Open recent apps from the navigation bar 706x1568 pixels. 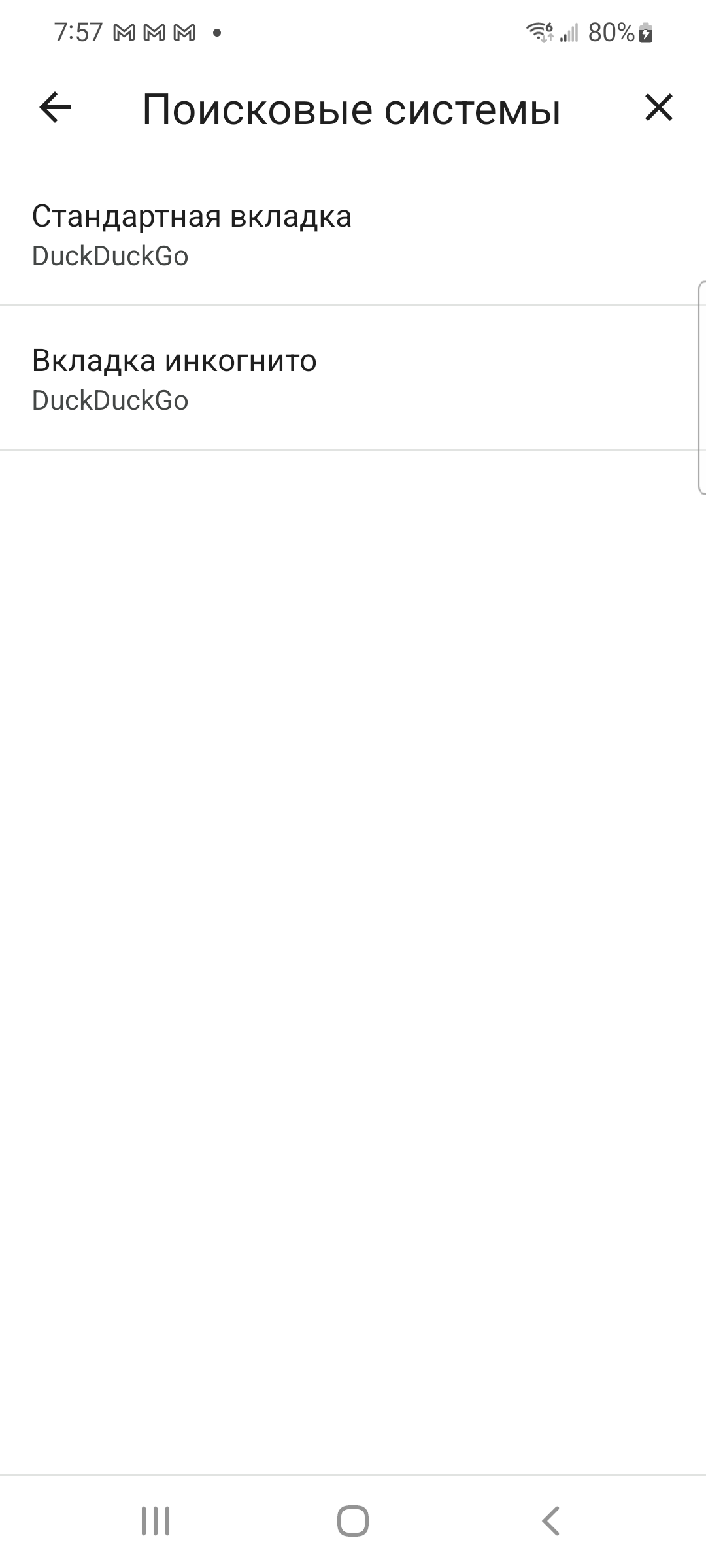156,1521
